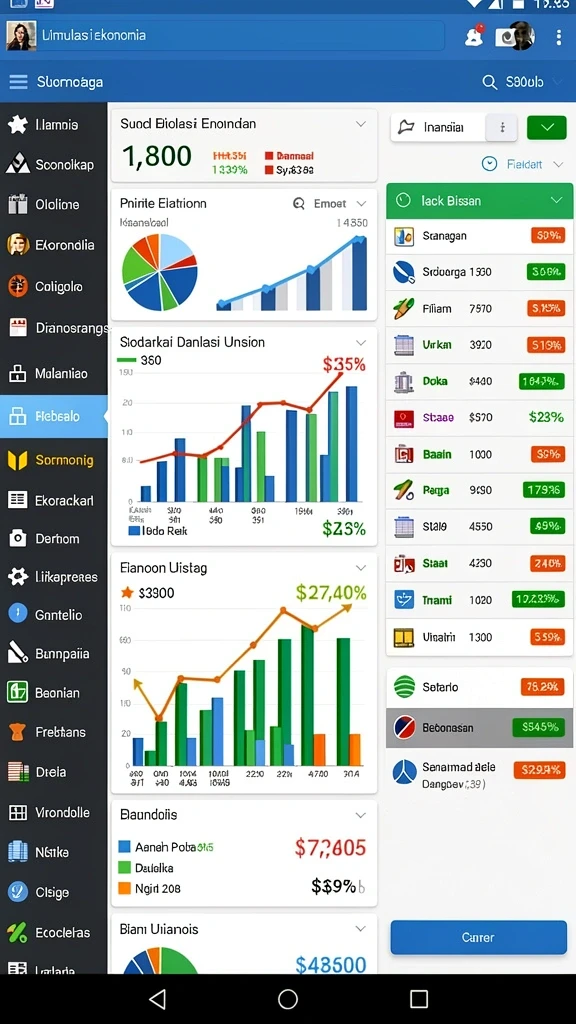Open the top-right overflow menu
The width and height of the screenshot is (576, 1024).
[x=558, y=37]
